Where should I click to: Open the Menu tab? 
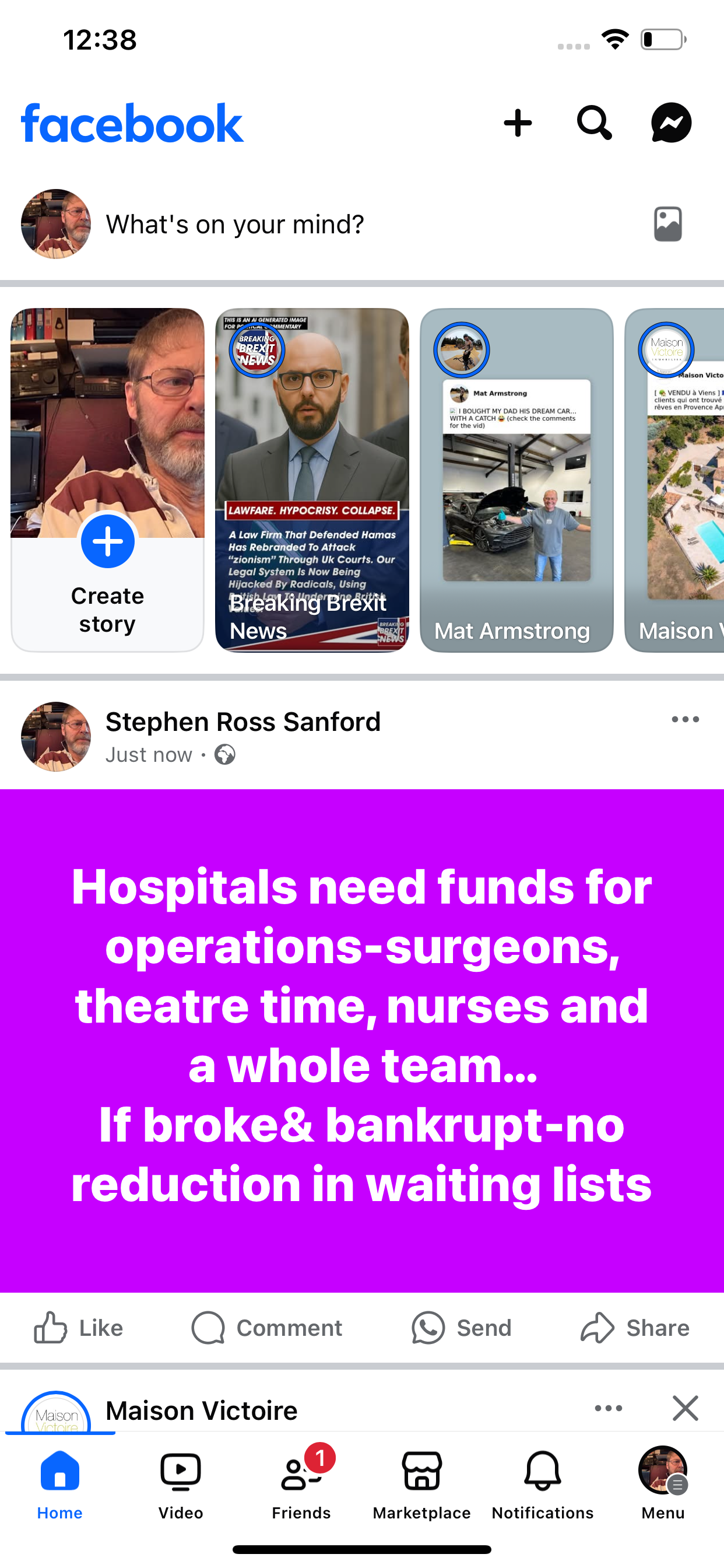coord(663,1485)
